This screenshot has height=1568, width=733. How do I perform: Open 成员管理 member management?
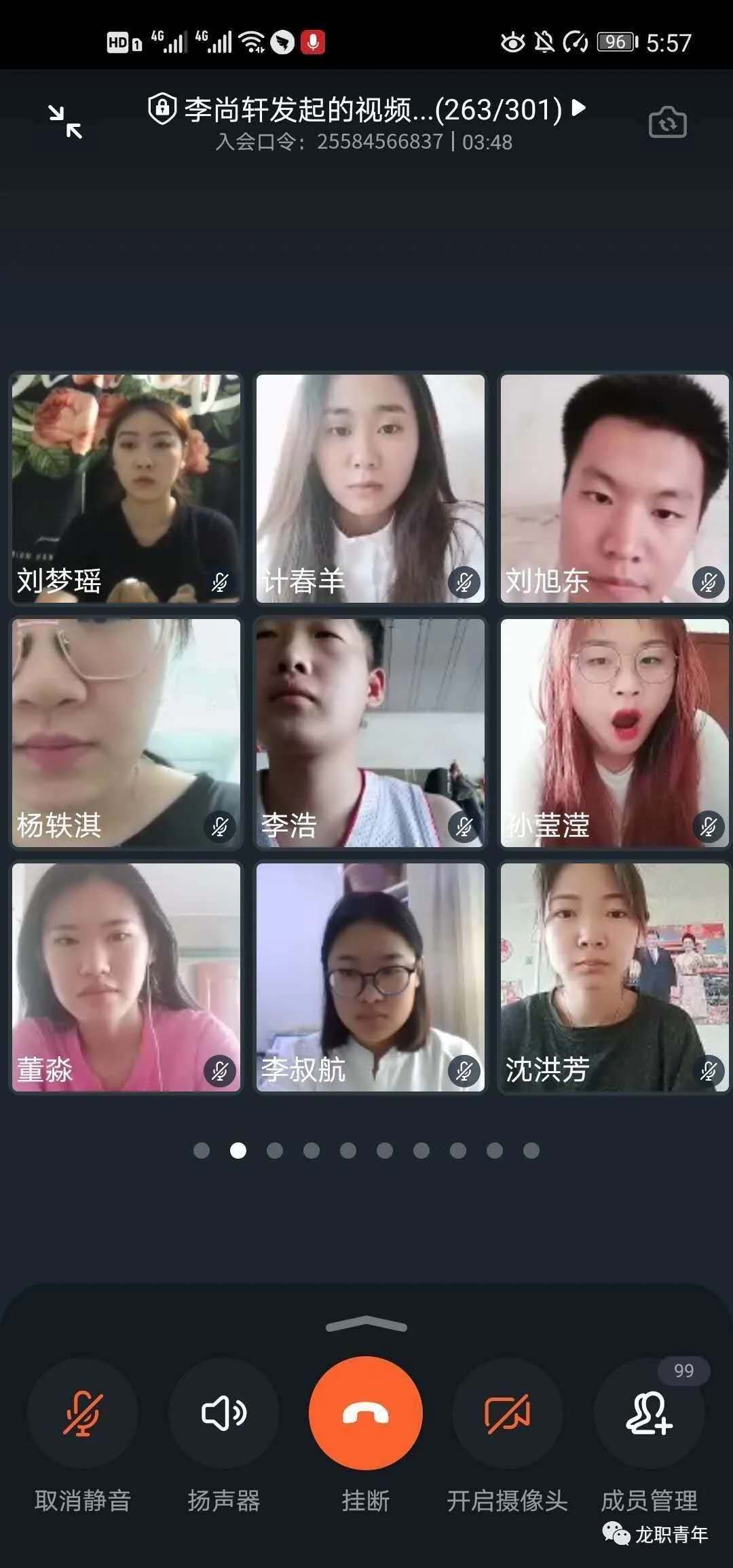coord(650,1414)
